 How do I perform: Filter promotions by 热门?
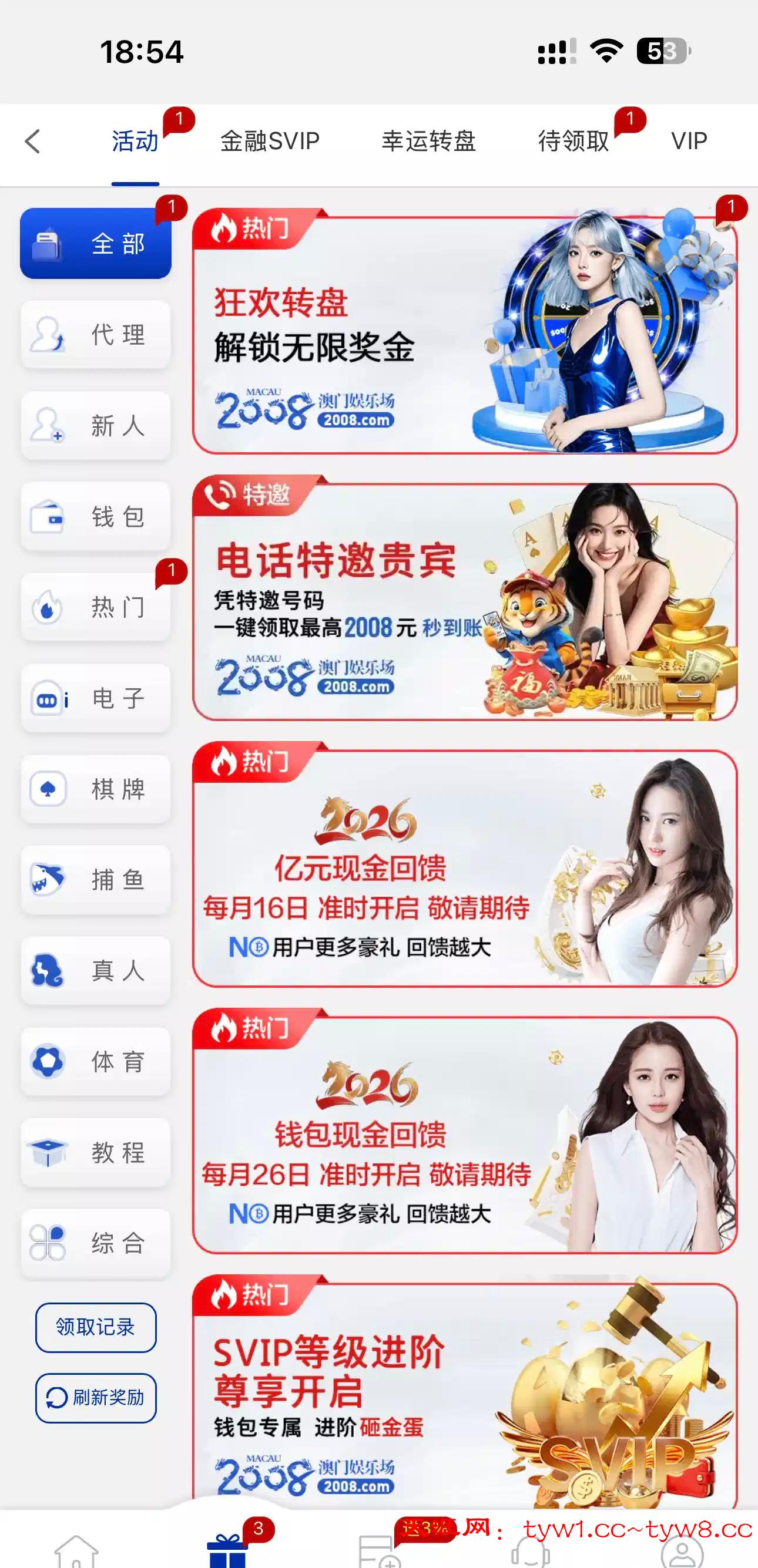[x=96, y=607]
